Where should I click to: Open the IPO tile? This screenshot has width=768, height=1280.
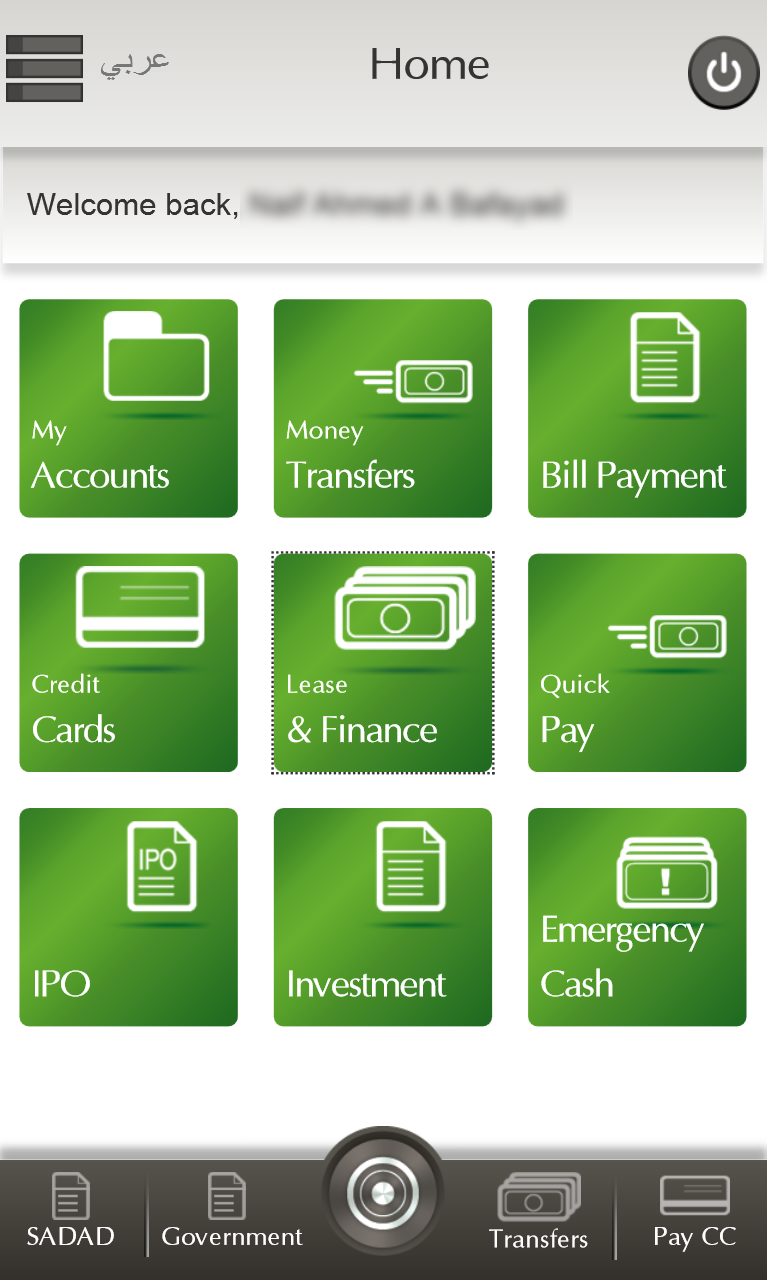pyautogui.click(x=128, y=916)
